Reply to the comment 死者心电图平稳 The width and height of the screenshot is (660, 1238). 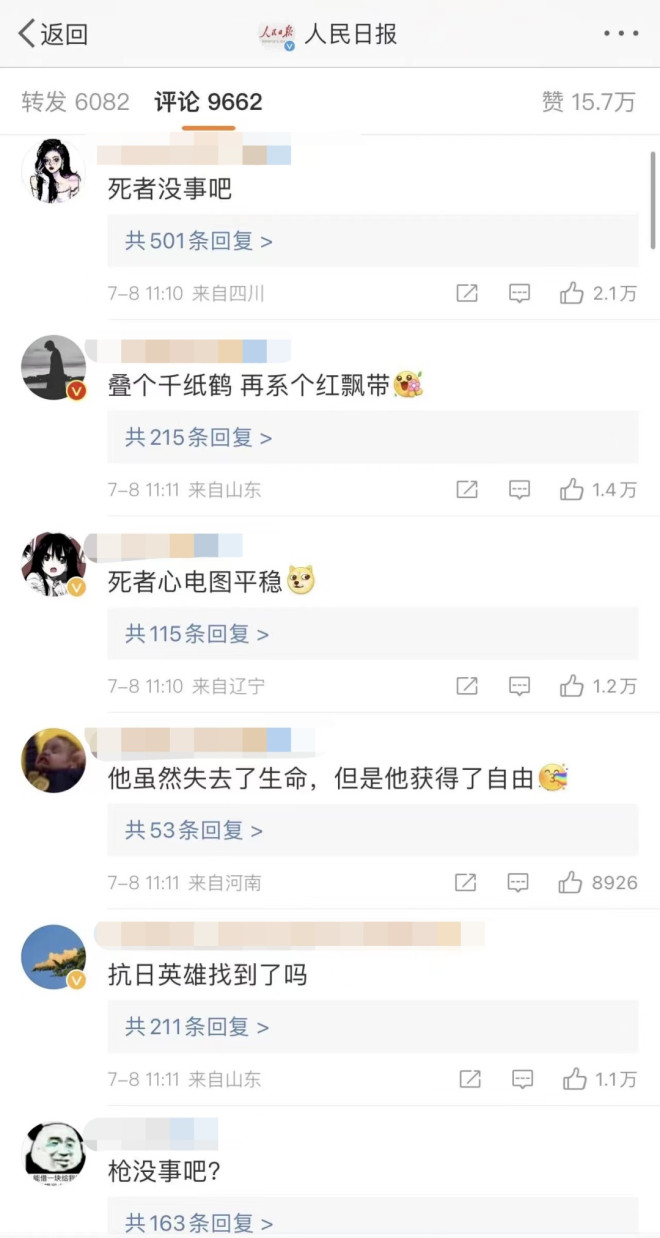(x=519, y=686)
